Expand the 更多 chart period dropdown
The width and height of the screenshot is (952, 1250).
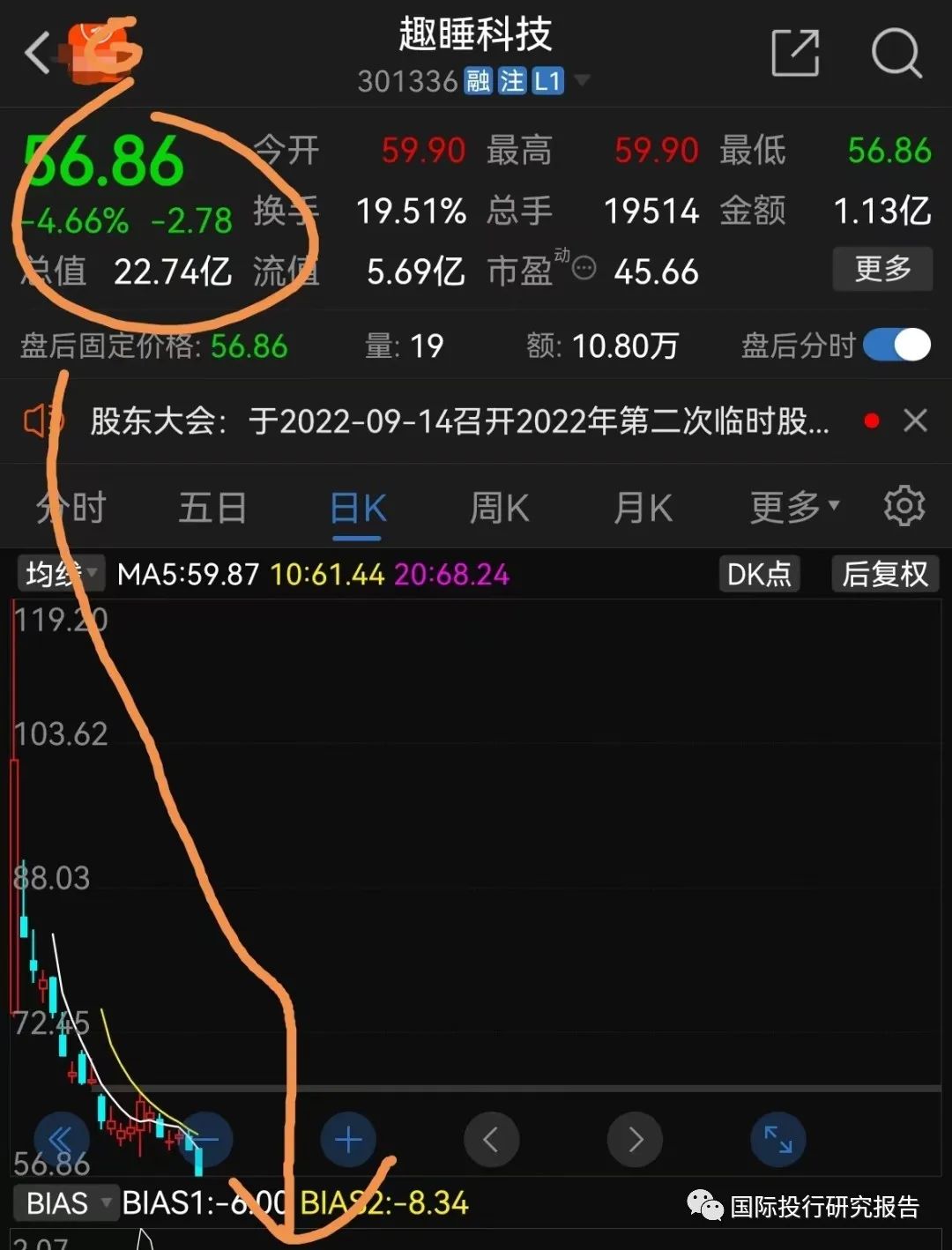793,507
